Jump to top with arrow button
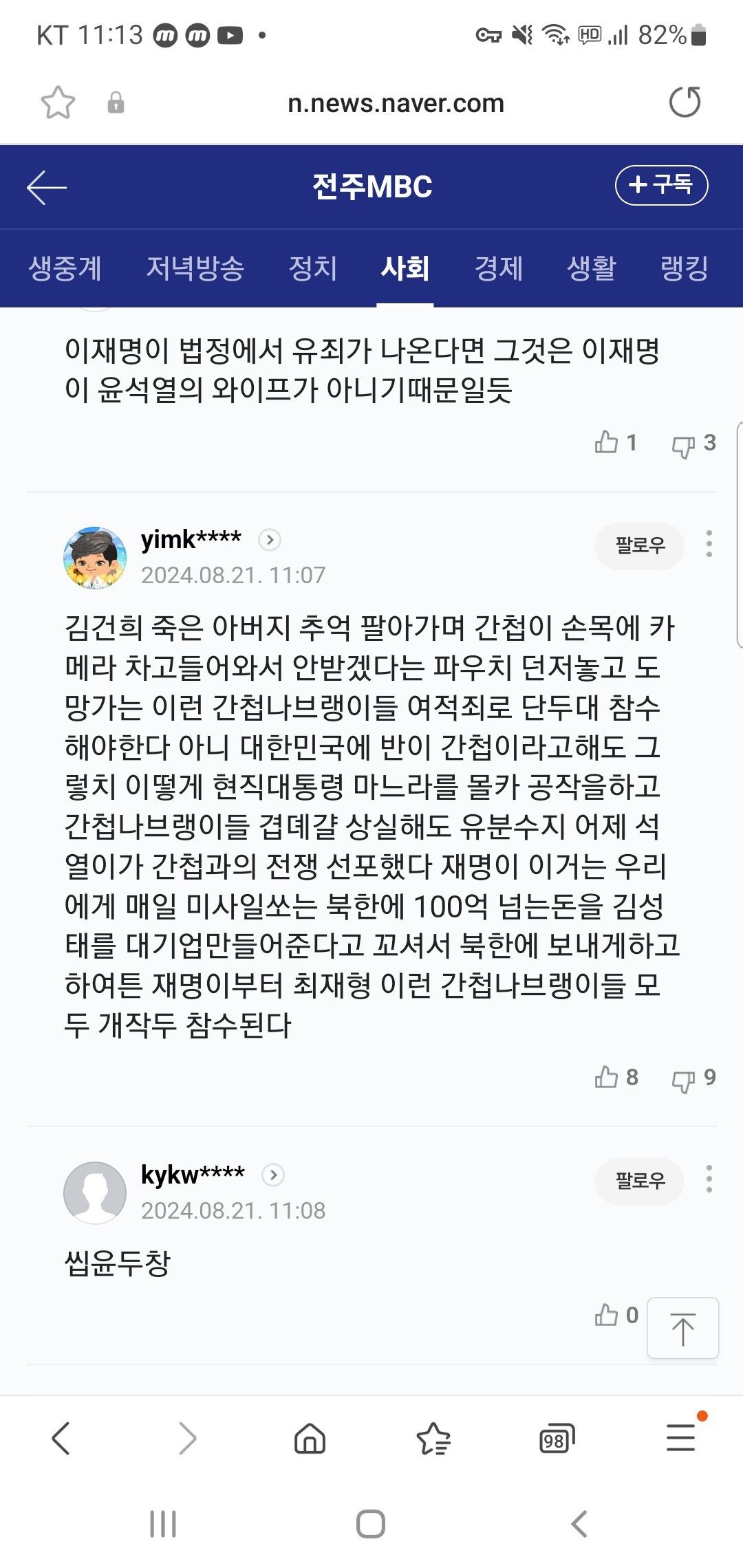This screenshot has height=1568, width=743. (682, 1328)
